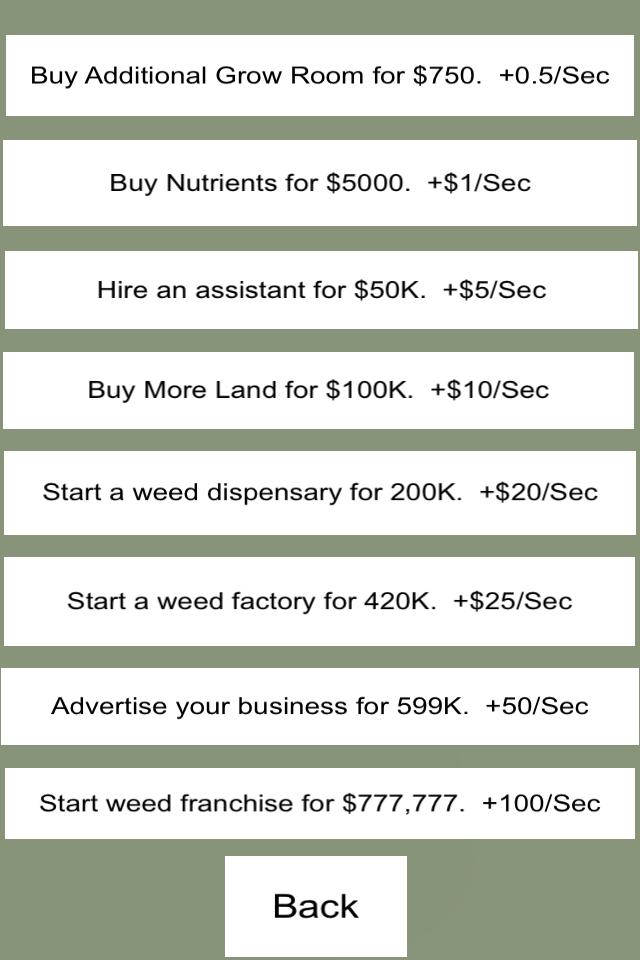Buy Additional Grow Room for $750
This screenshot has width=640, height=960.
[320, 76]
